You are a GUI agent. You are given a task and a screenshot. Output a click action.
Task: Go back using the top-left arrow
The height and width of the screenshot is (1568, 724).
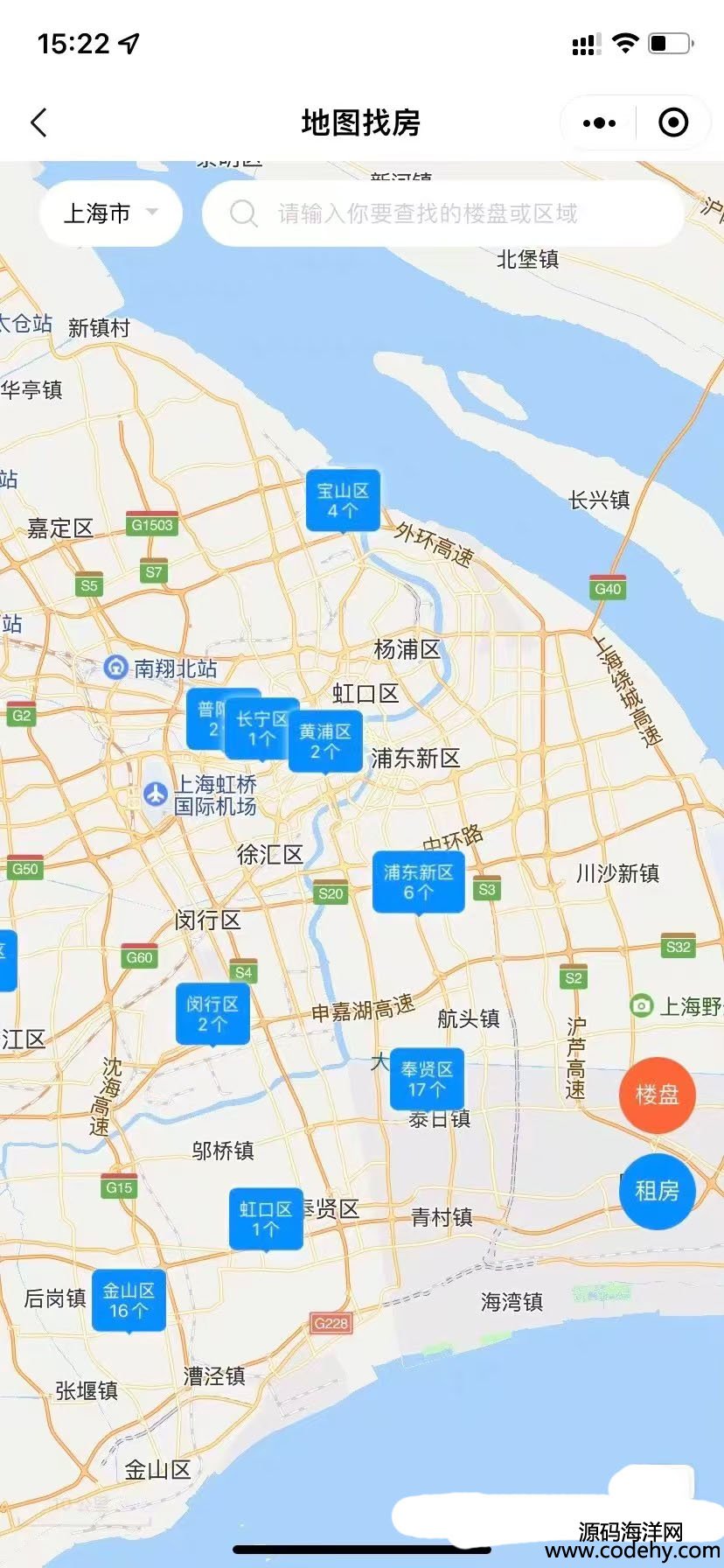click(39, 122)
